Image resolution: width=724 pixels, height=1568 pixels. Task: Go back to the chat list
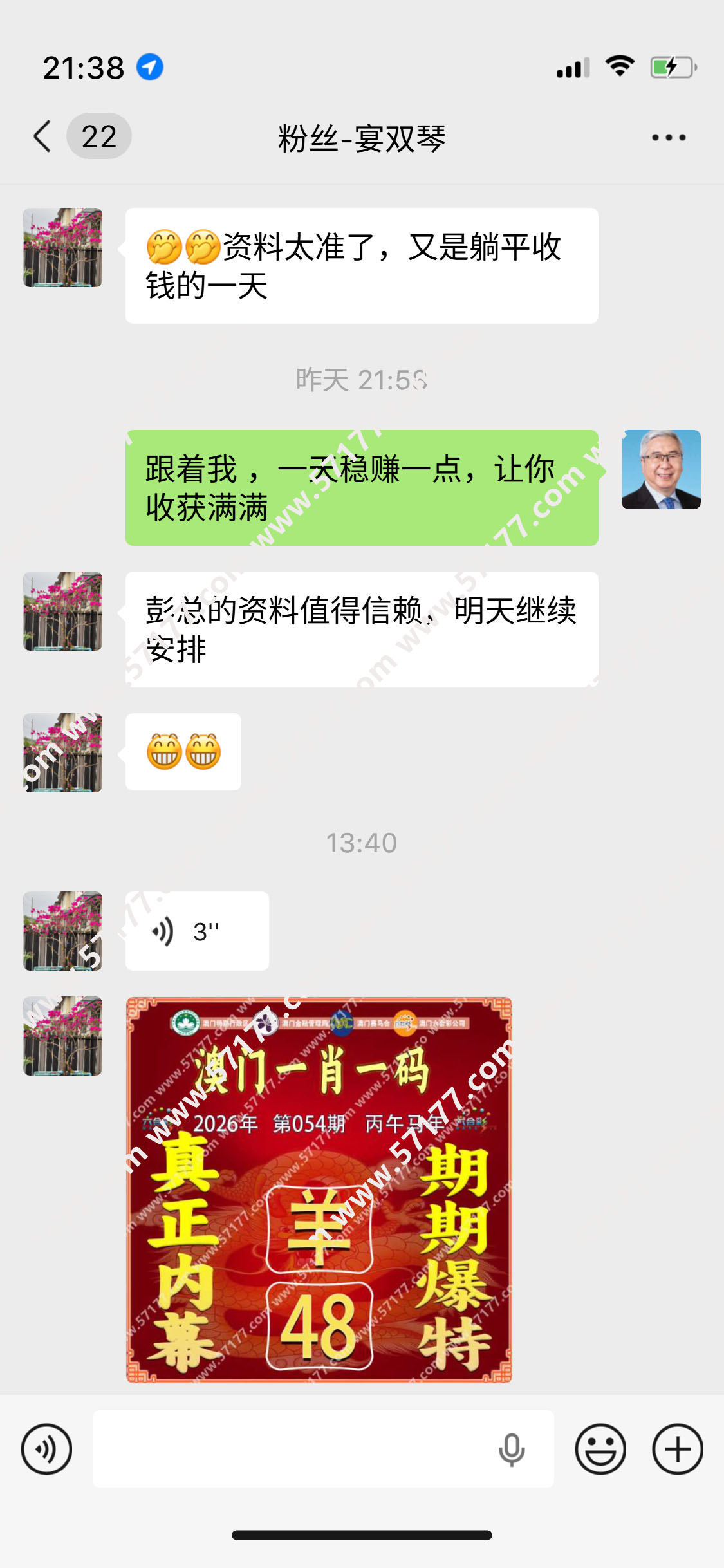point(42,136)
